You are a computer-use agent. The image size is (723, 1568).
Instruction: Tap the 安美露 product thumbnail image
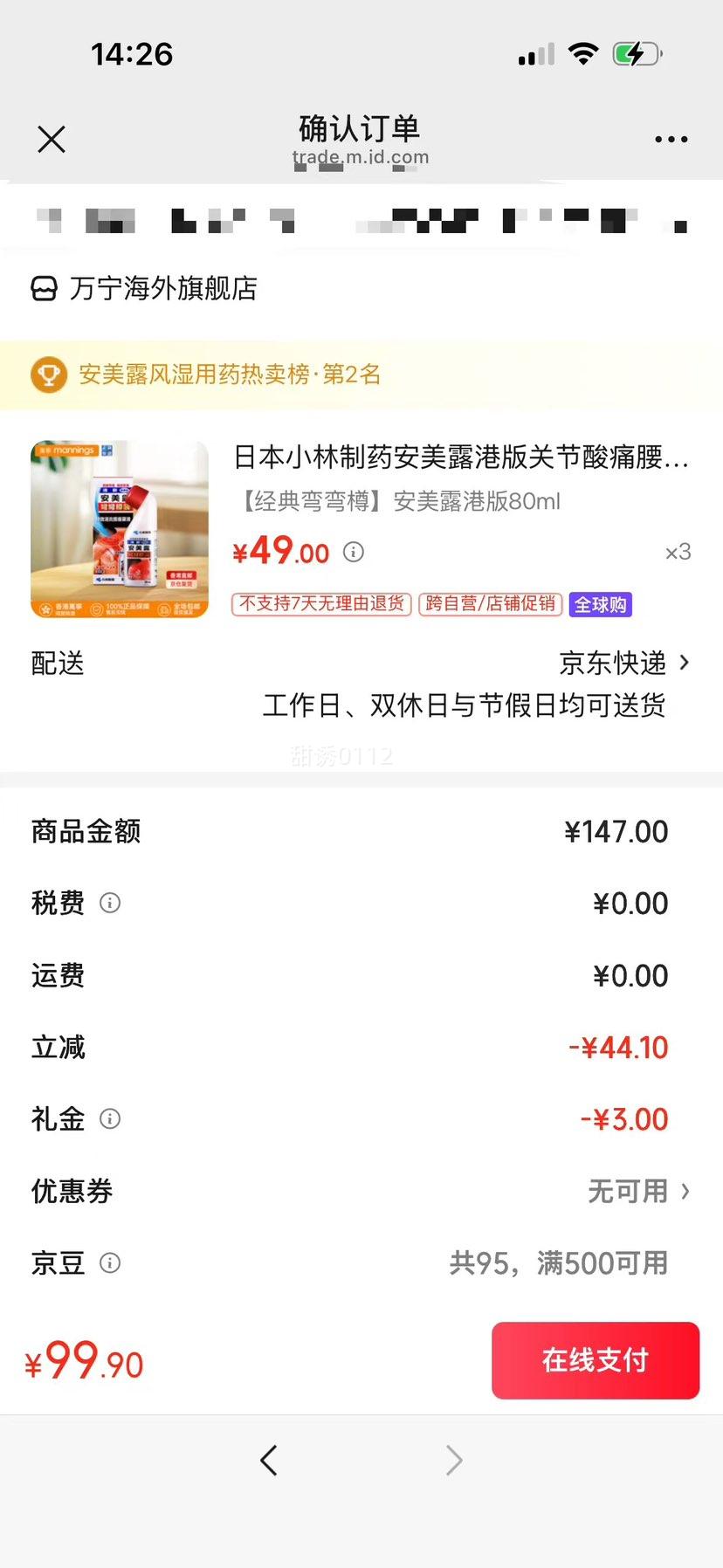coord(119,530)
